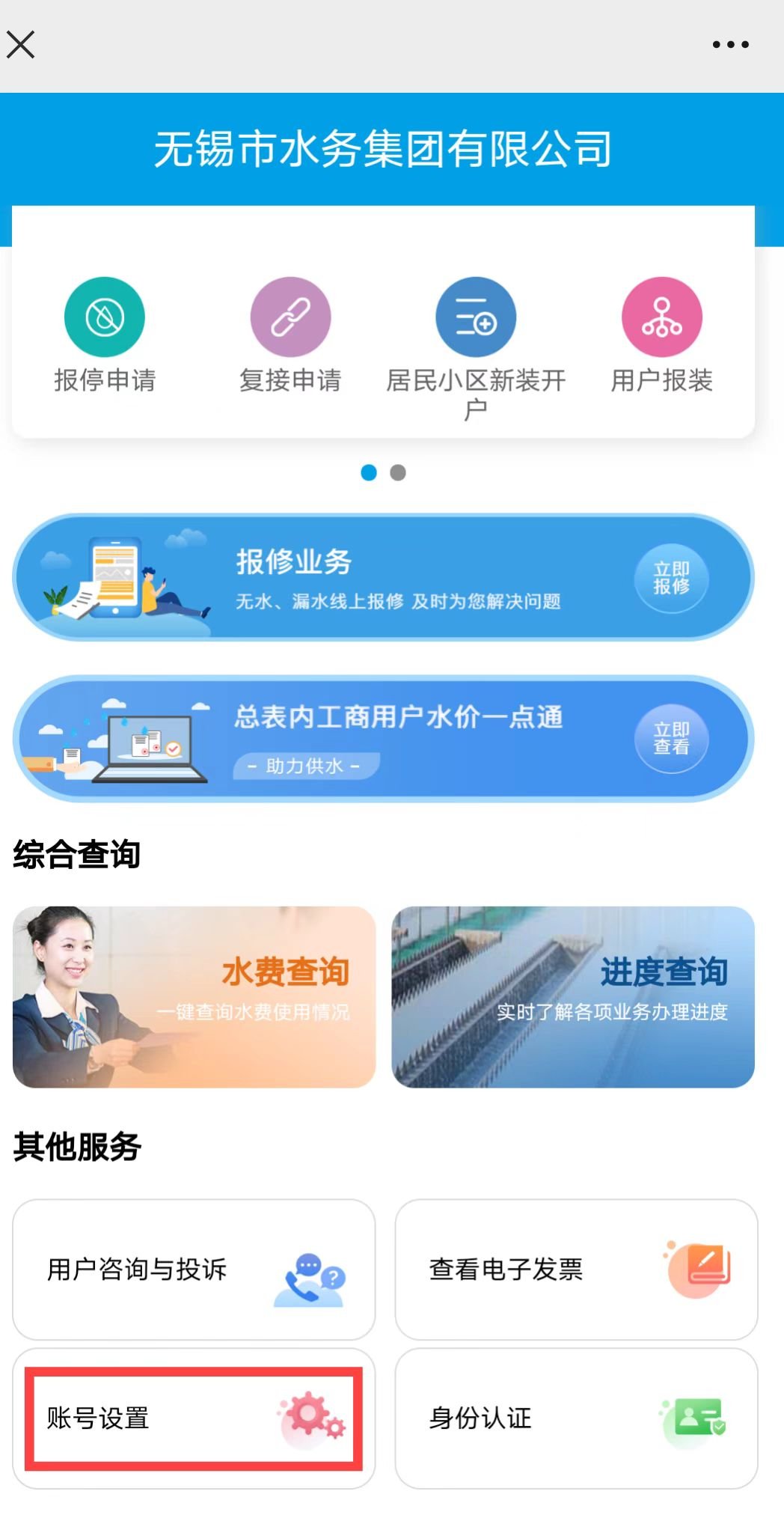
Task: Tap 立即查看 on the 水价一点通 banner
Action: point(671,739)
